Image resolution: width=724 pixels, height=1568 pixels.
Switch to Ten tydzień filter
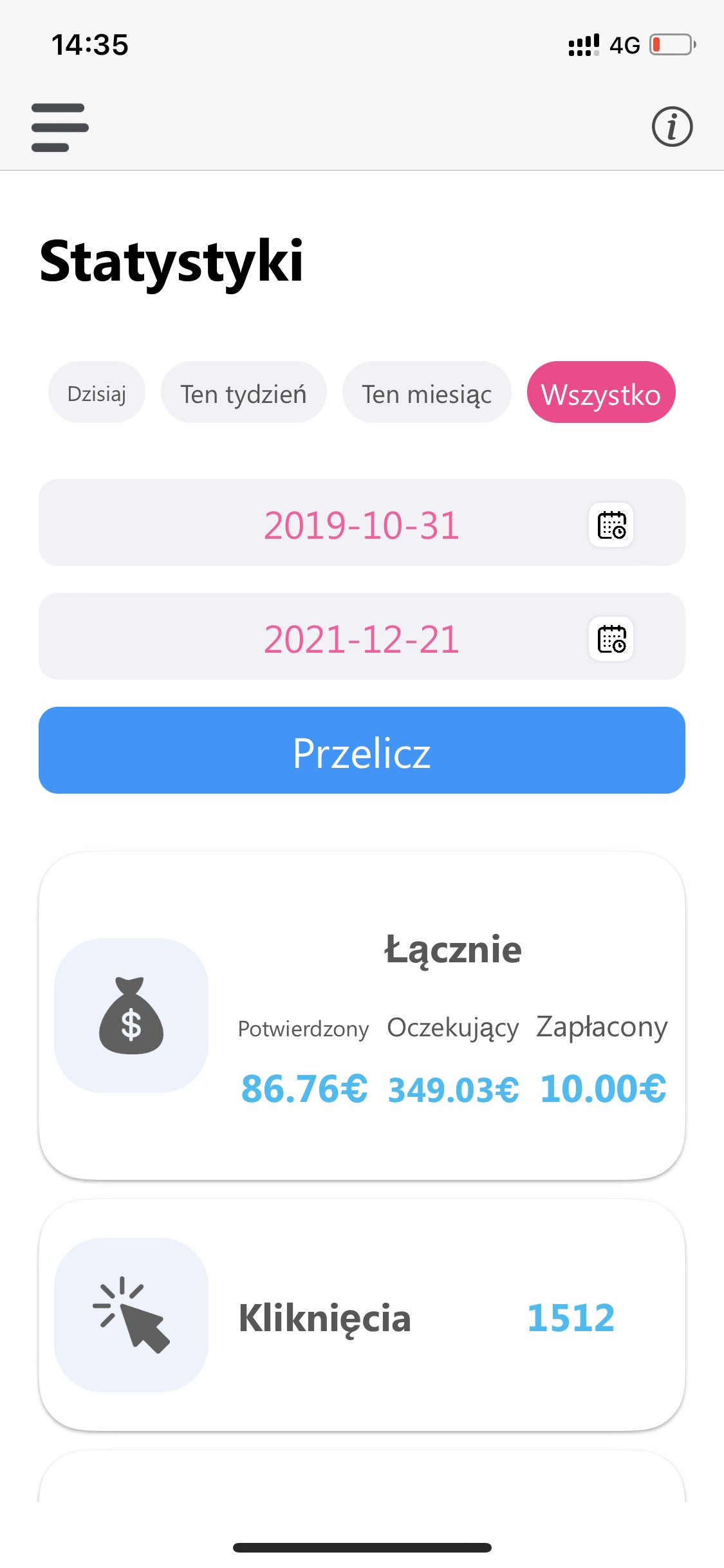[243, 393]
